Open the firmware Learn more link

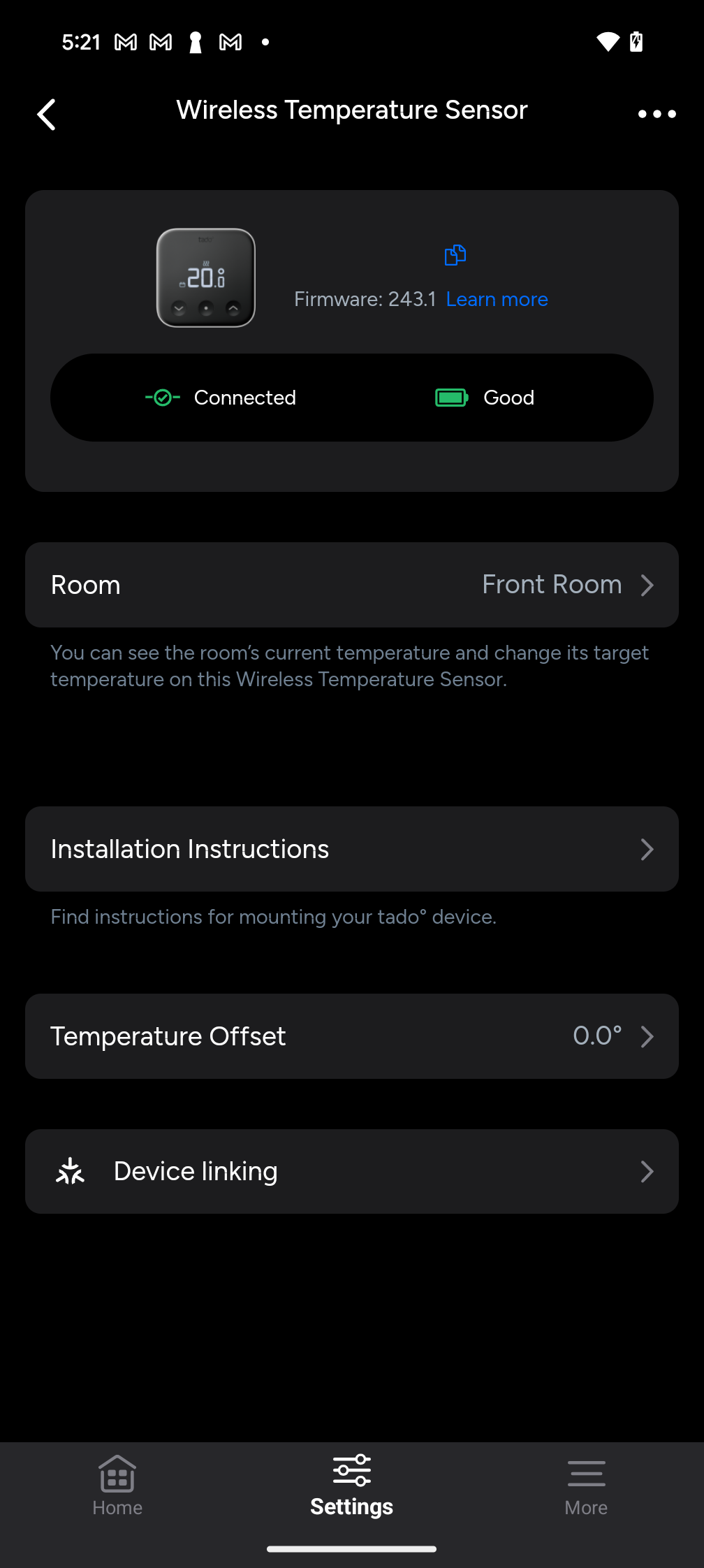pos(497,299)
